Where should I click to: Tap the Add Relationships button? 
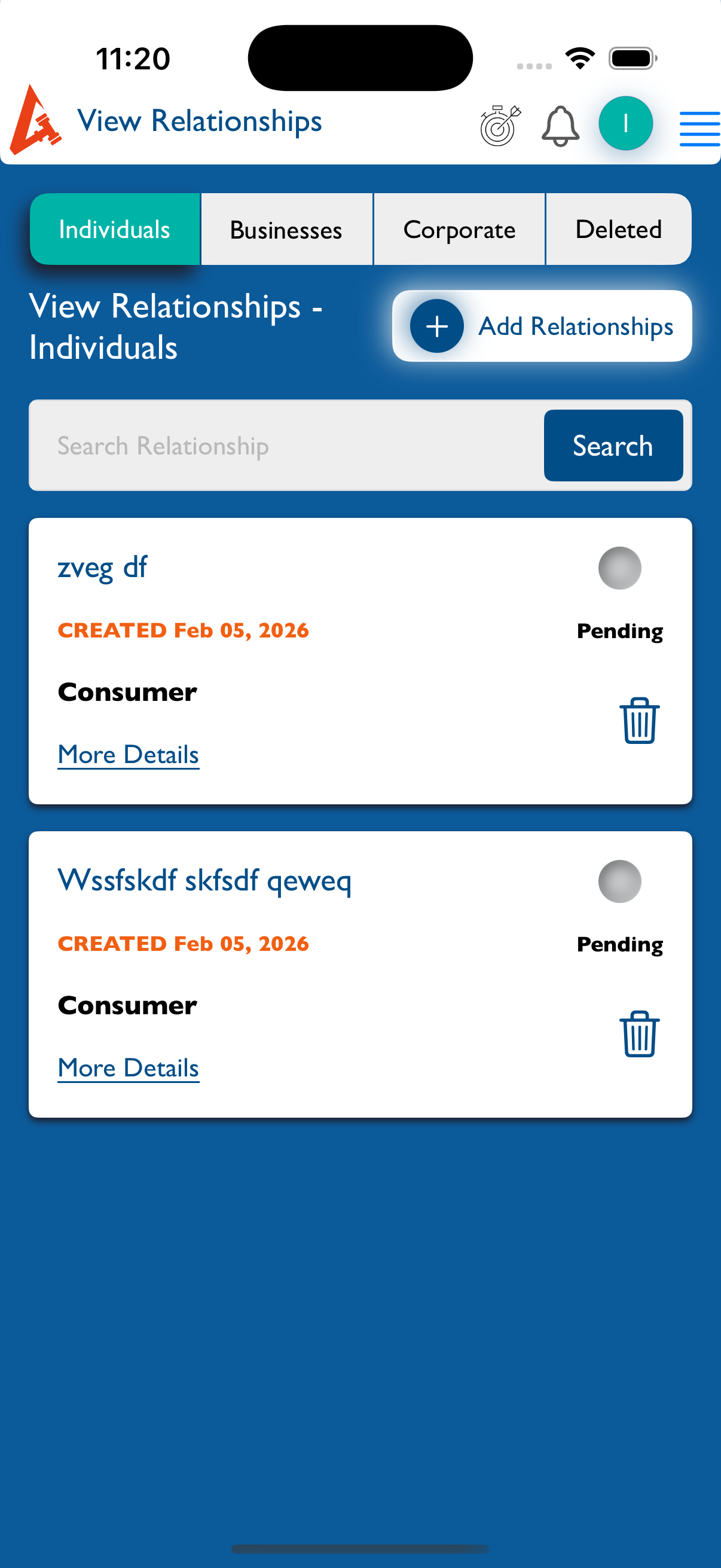[x=542, y=327]
